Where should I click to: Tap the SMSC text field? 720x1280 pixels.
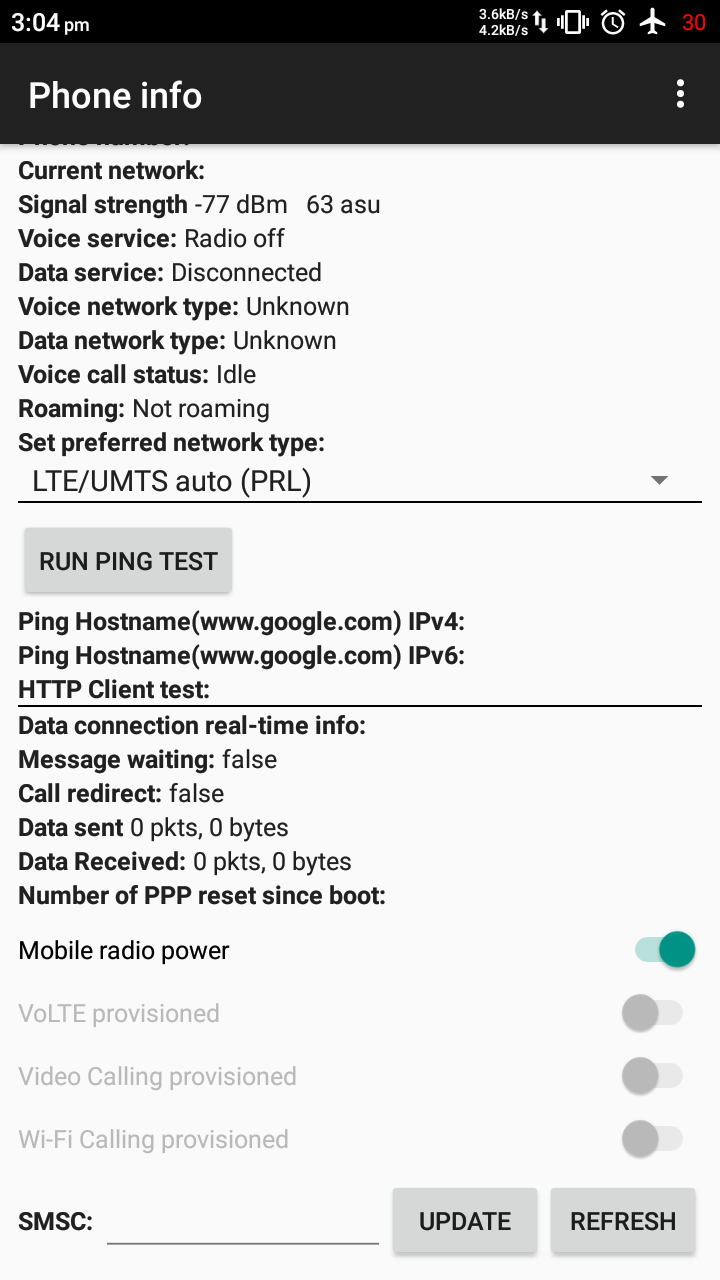click(x=242, y=1221)
